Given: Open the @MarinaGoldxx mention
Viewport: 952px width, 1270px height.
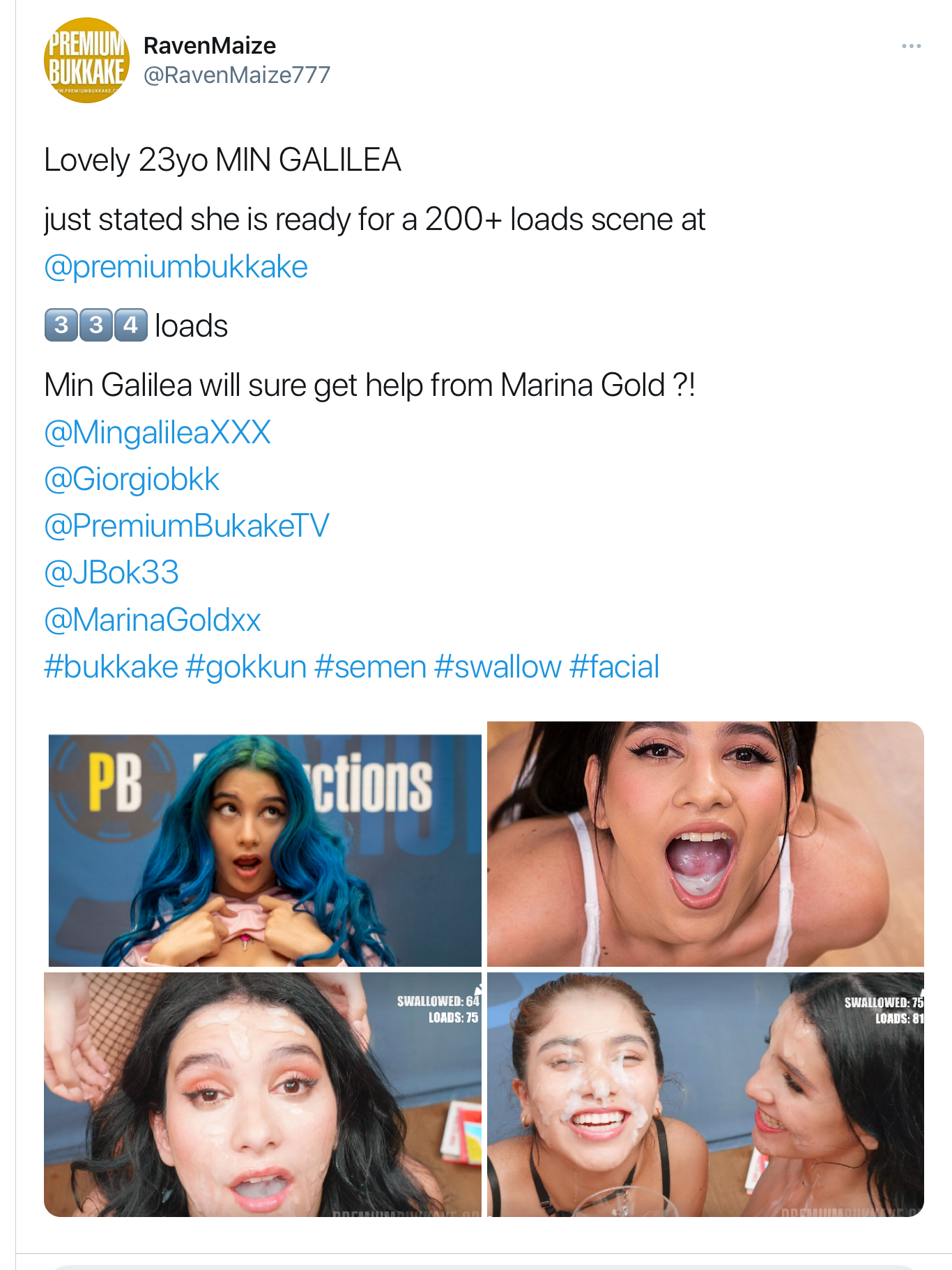Looking at the screenshot, I should (153, 620).
